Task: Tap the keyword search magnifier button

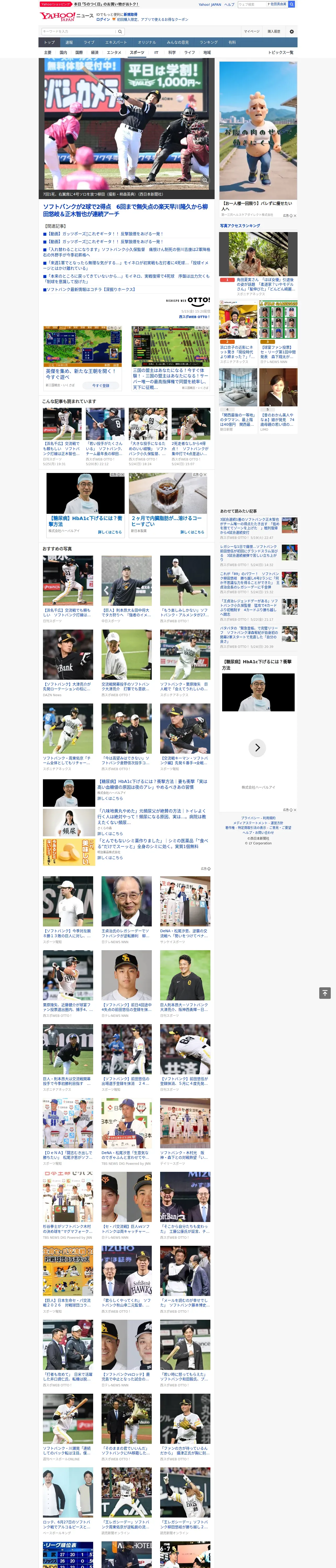Action: [120, 31]
